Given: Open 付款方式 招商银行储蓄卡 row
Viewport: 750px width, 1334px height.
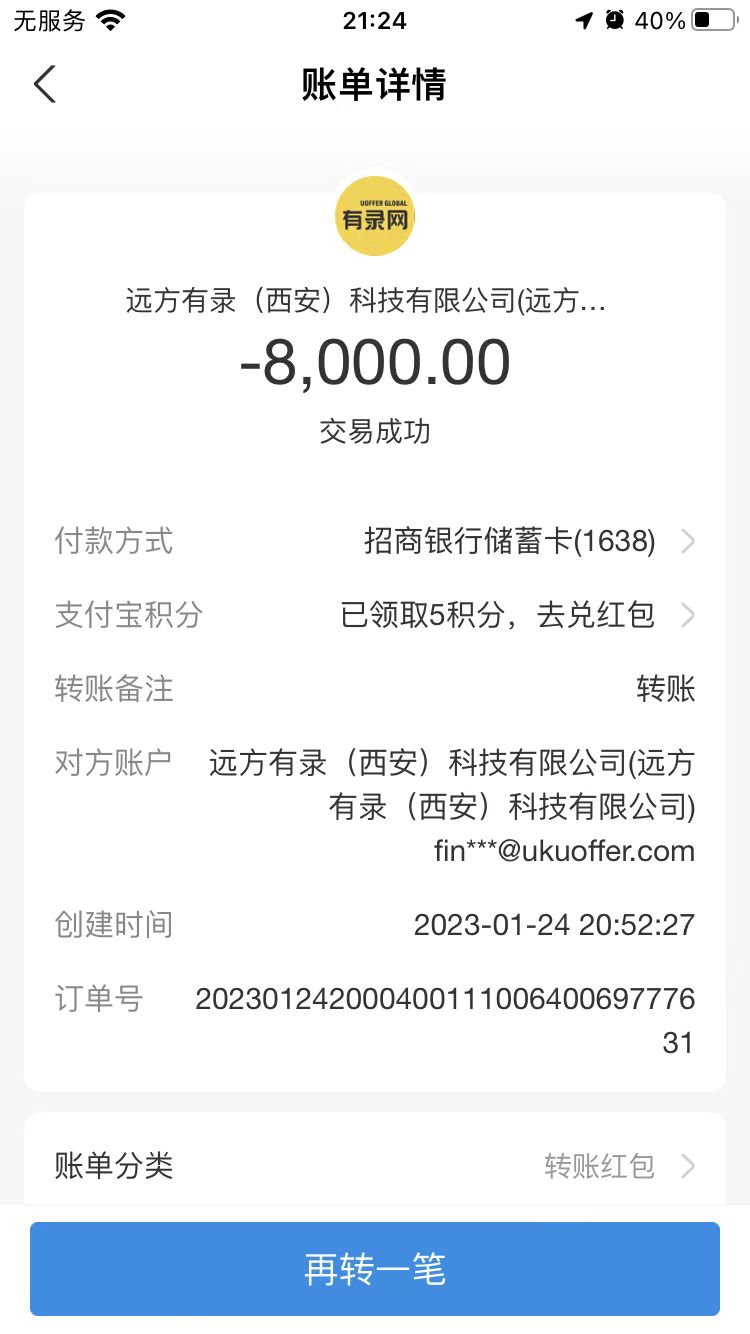Looking at the screenshot, I should pyautogui.click(x=510, y=542).
